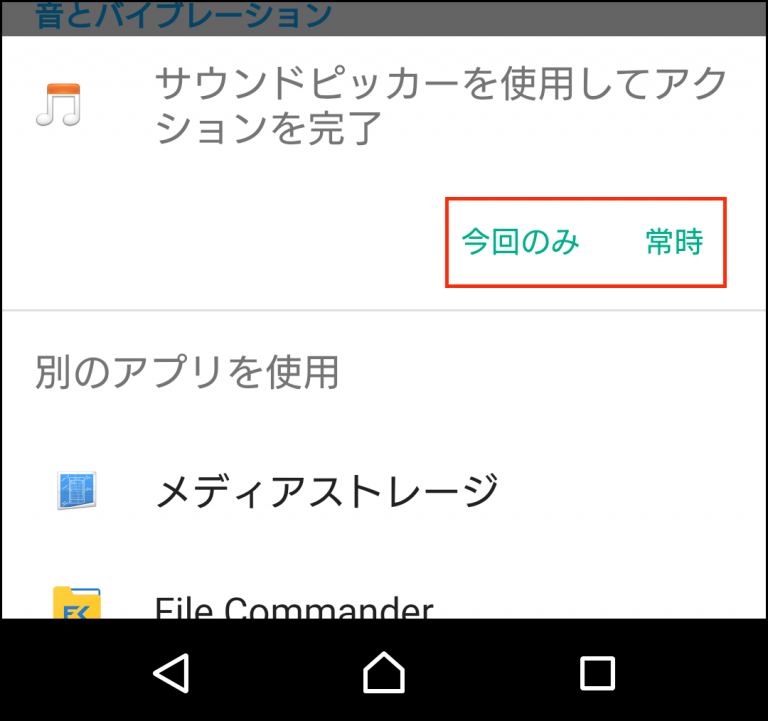
Task: Choose 今回のみ (just once)
Action: pyautogui.click(x=520, y=242)
